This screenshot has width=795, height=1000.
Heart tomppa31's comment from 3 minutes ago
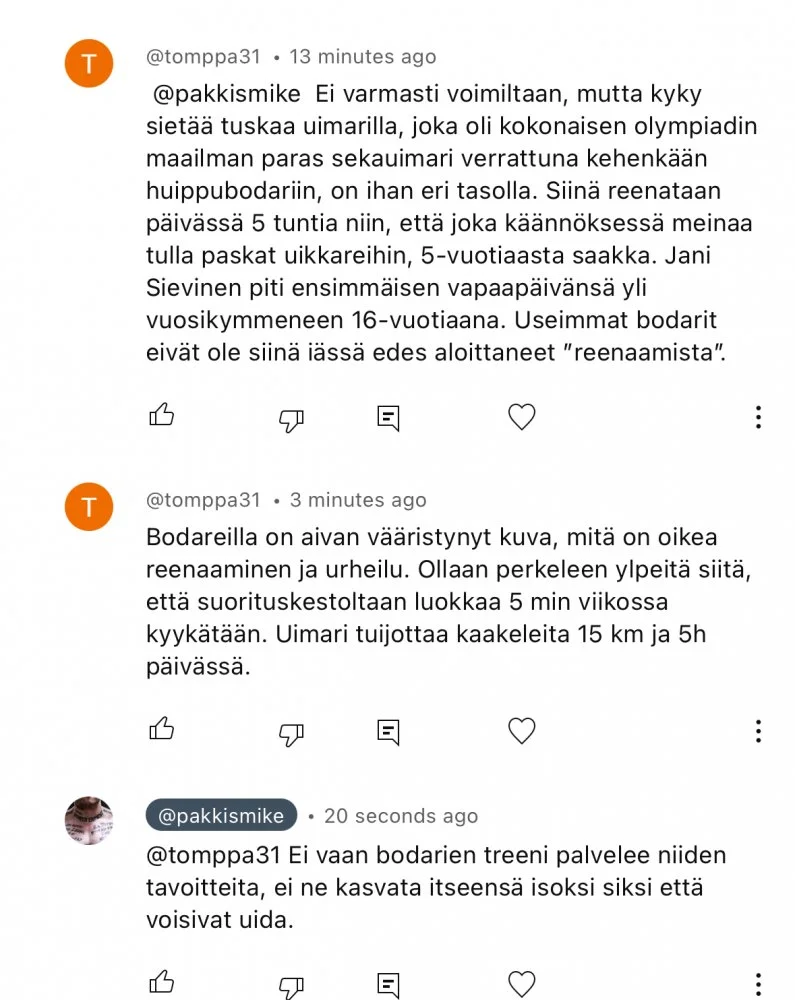coord(521,731)
